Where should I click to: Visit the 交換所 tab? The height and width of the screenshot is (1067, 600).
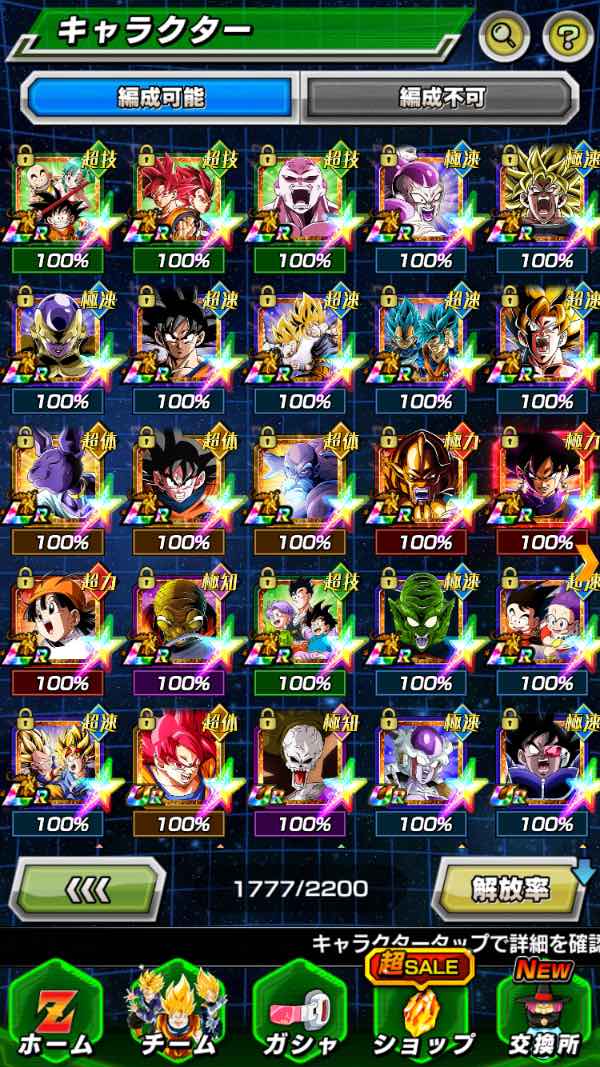[547, 1012]
